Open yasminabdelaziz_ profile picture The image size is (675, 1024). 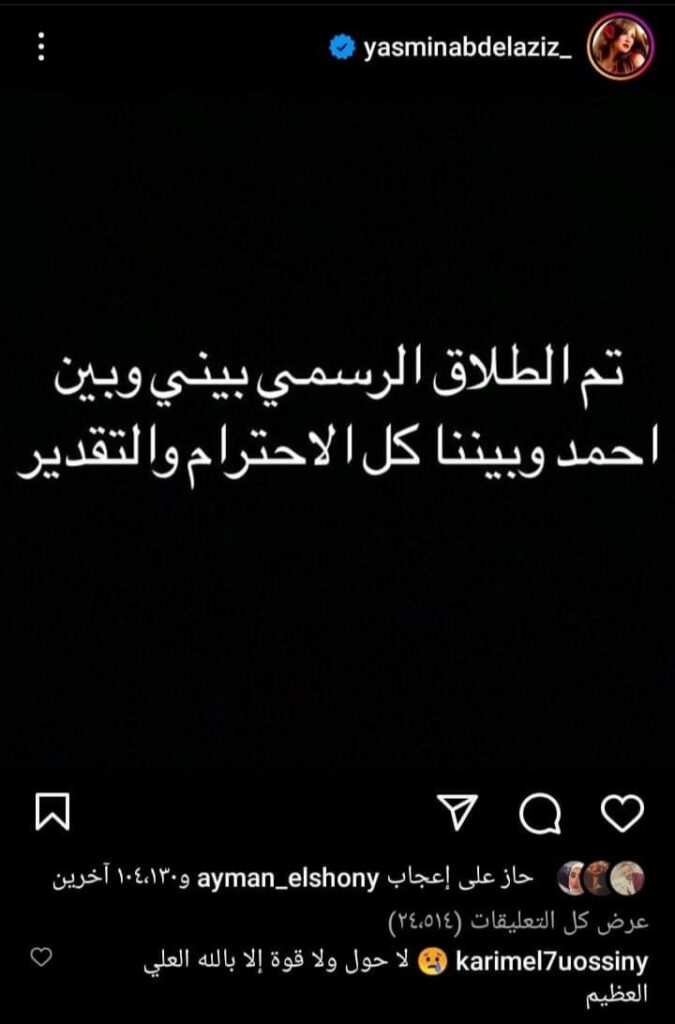(x=621, y=46)
